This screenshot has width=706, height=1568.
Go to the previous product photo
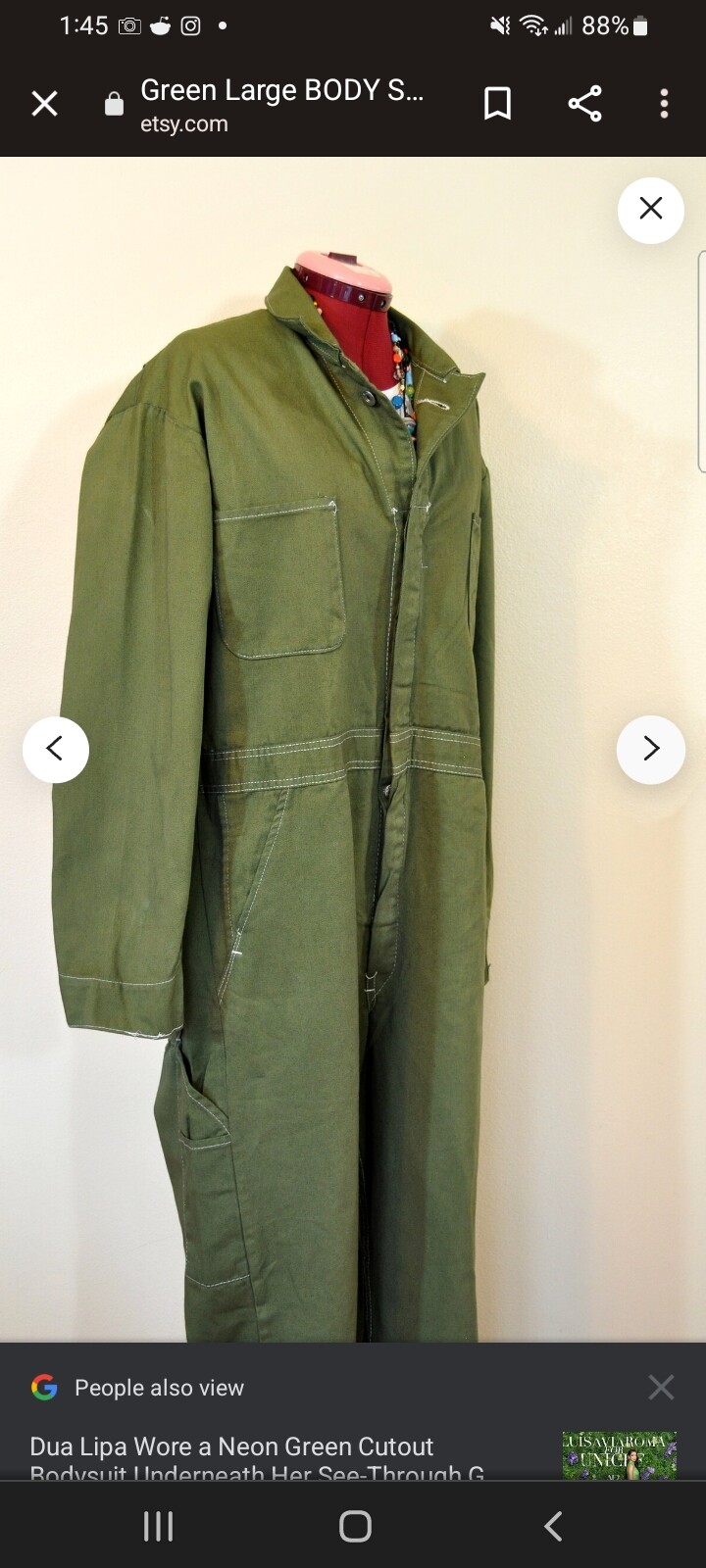pos(56,750)
